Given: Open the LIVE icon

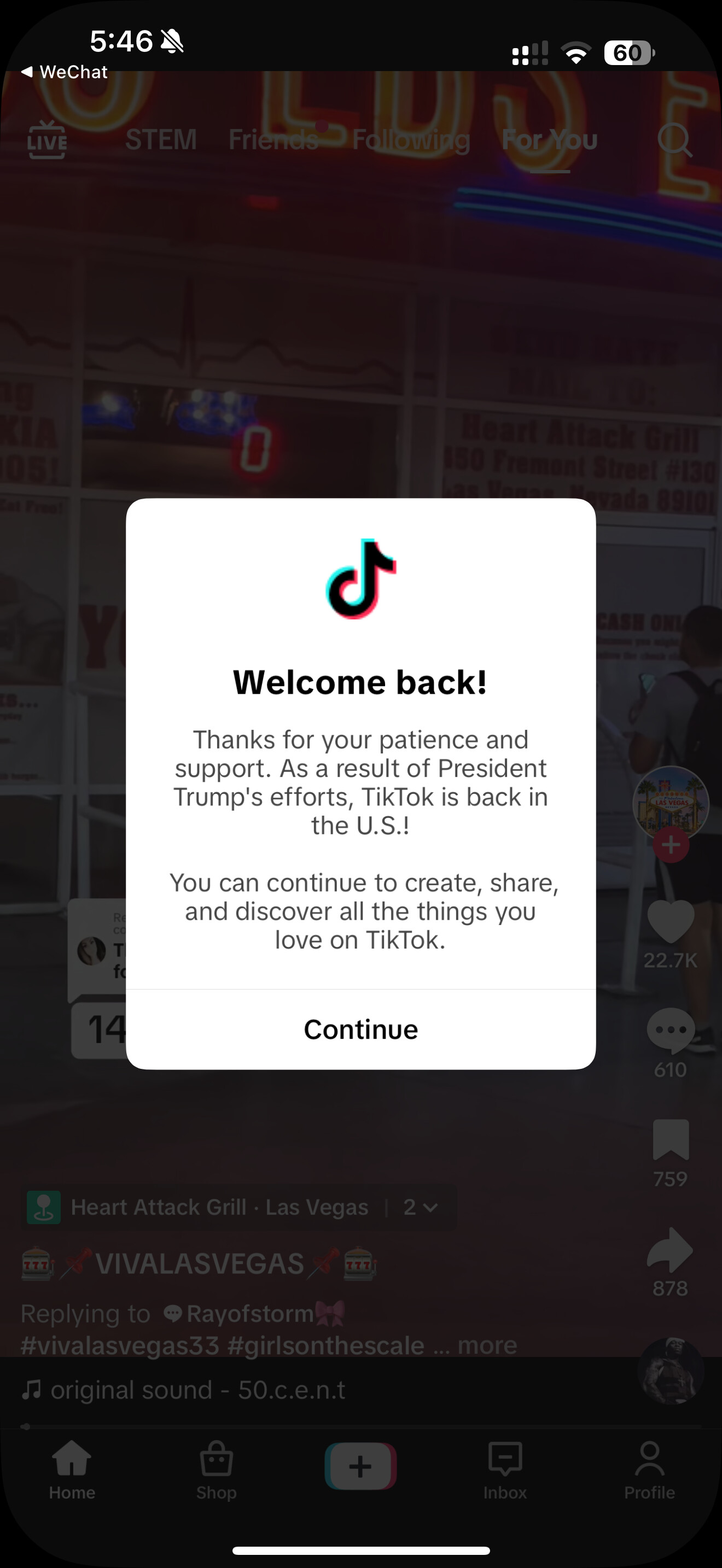Looking at the screenshot, I should click(47, 140).
